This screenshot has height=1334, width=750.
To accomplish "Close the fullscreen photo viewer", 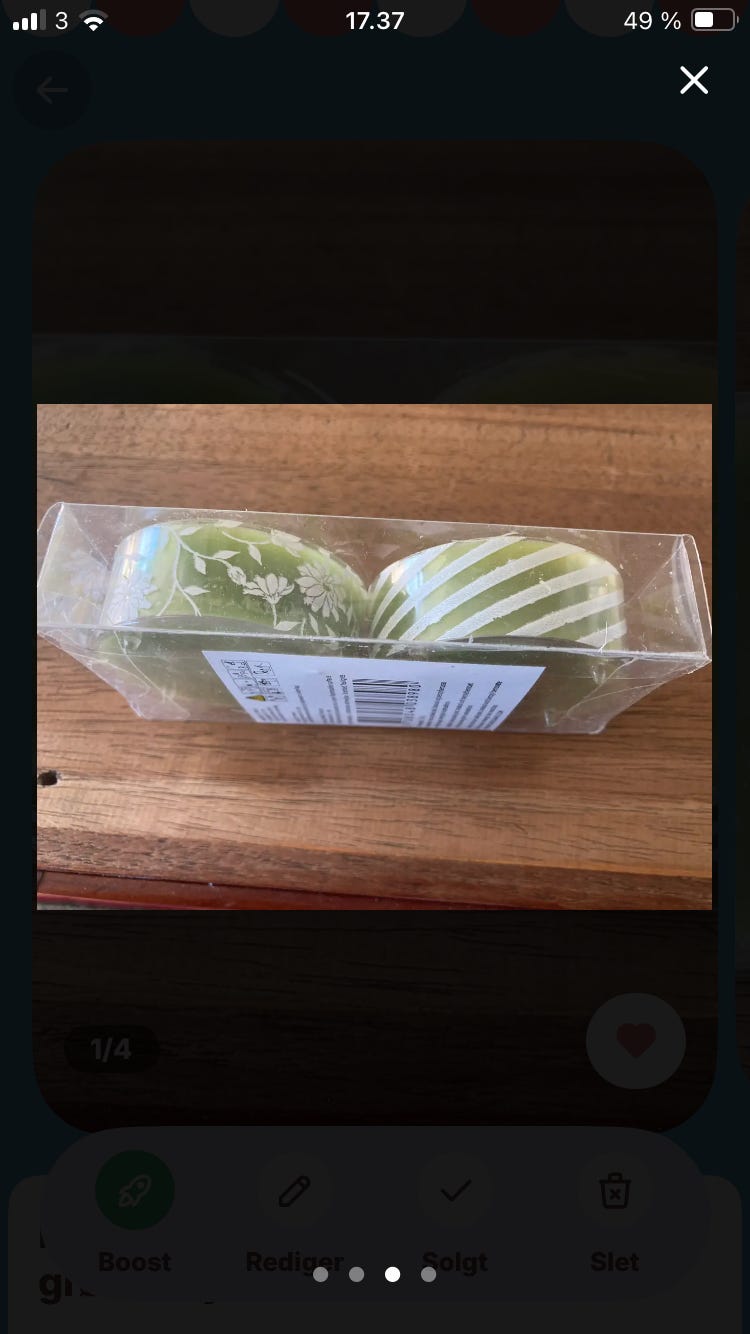I will tap(694, 81).
